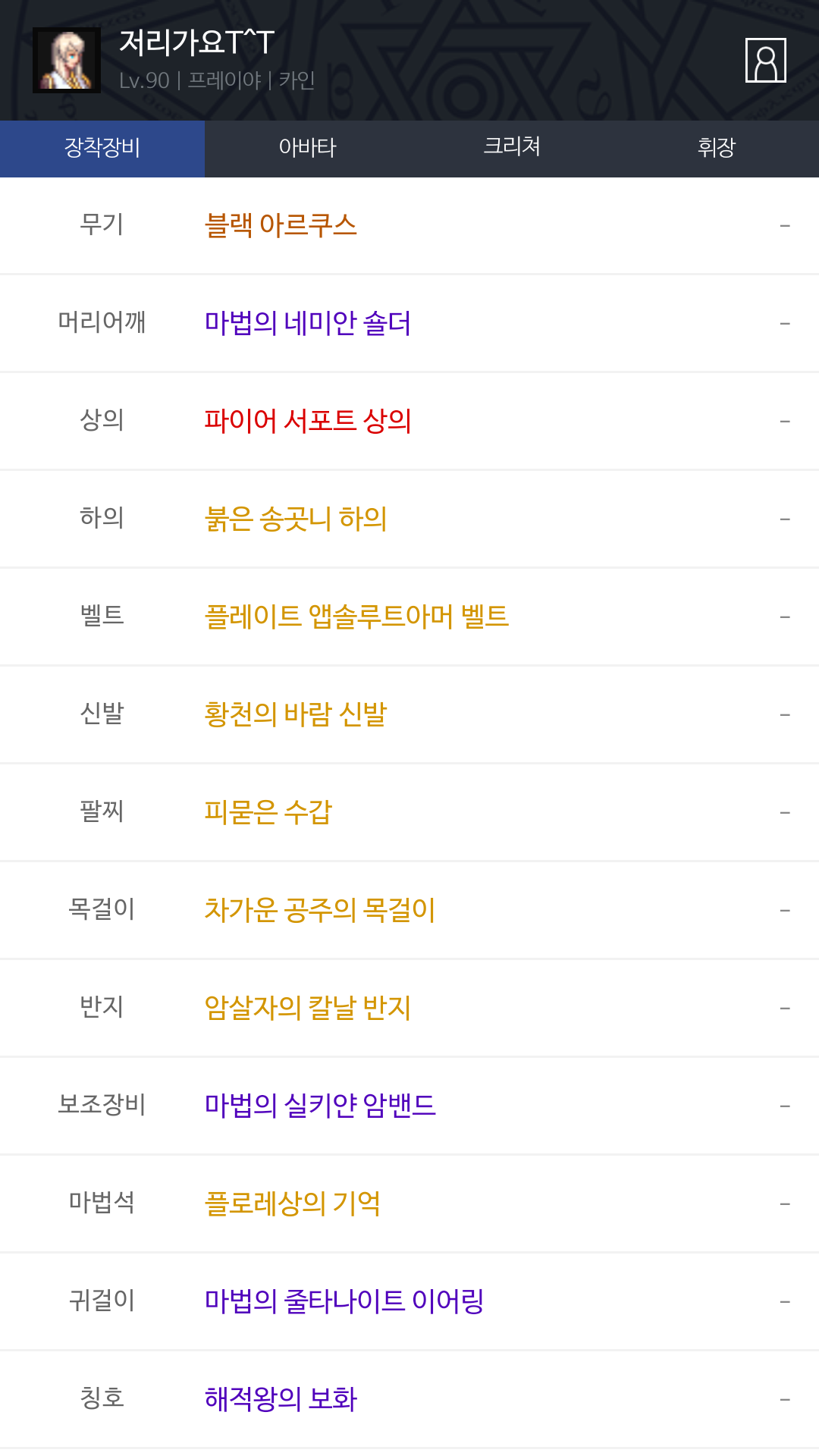The height and width of the screenshot is (1456, 819).
Task: Switch to the 크리쳐 tab
Action: pyautogui.click(x=512, y=149)
